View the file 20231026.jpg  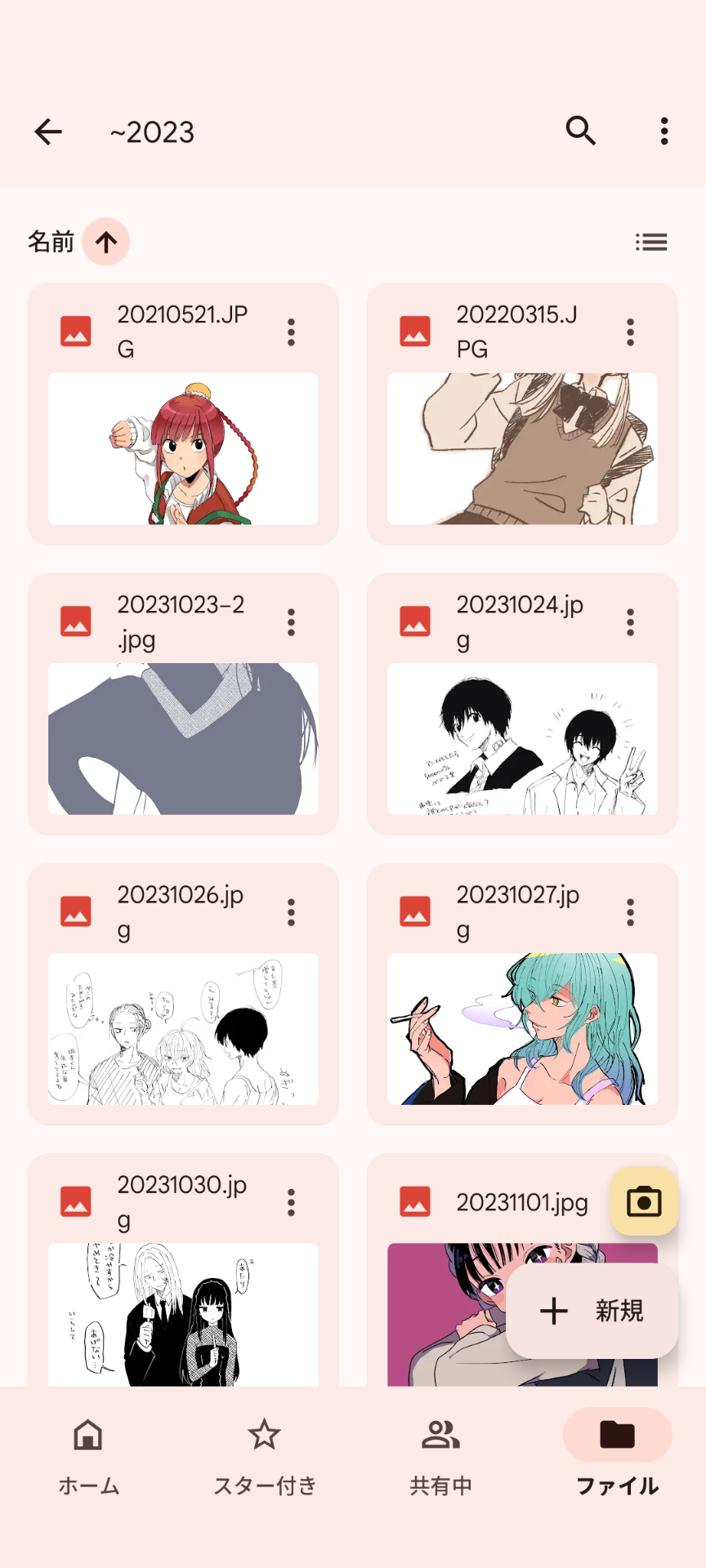click(183, 1028)
